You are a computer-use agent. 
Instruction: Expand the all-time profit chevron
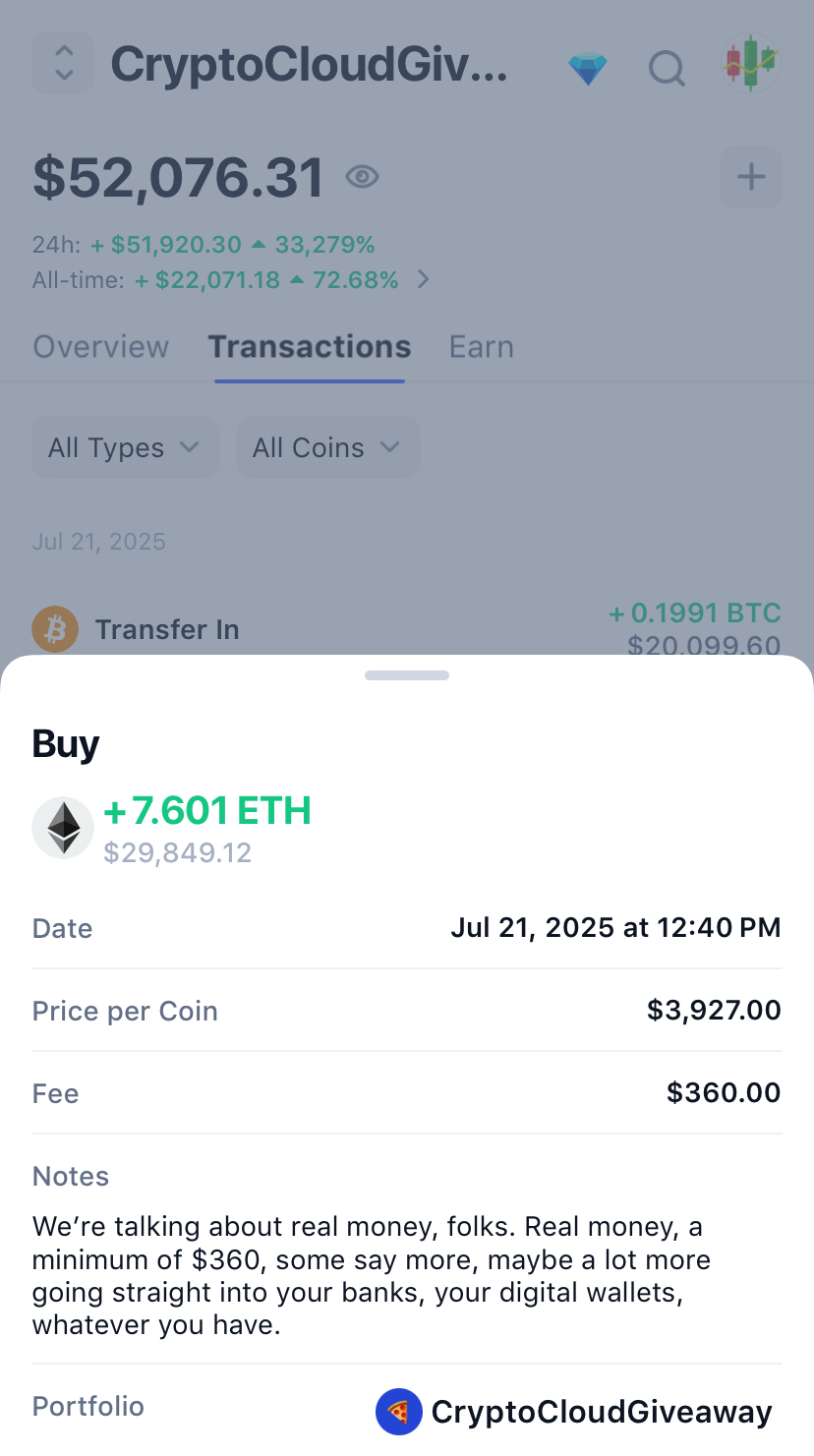(424, 280)
